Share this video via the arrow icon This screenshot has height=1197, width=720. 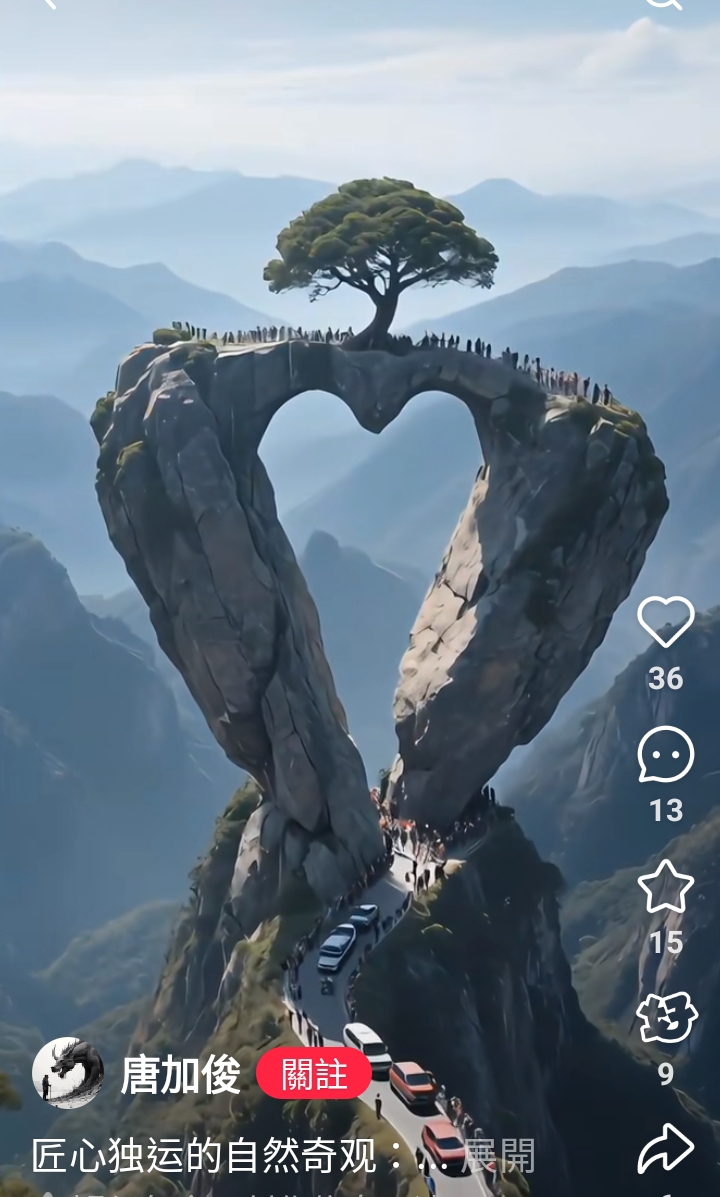point(666,1148)
